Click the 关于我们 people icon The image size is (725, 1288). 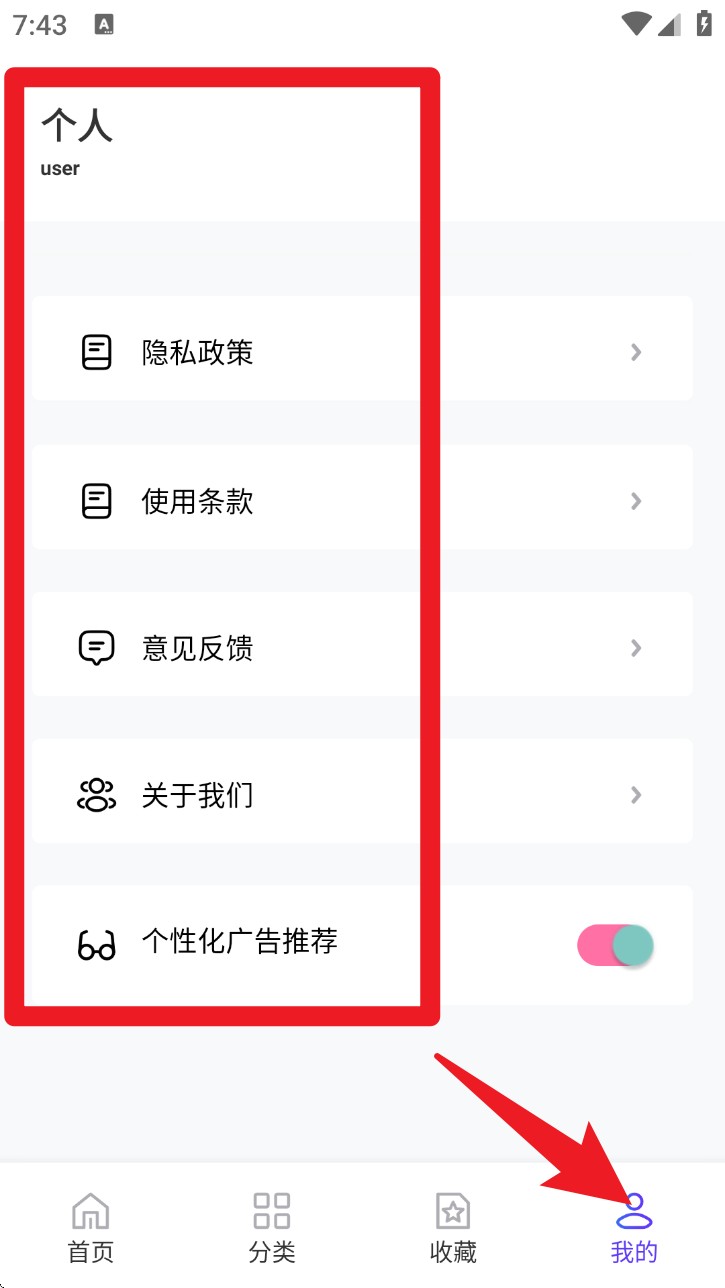coord(95,794)
